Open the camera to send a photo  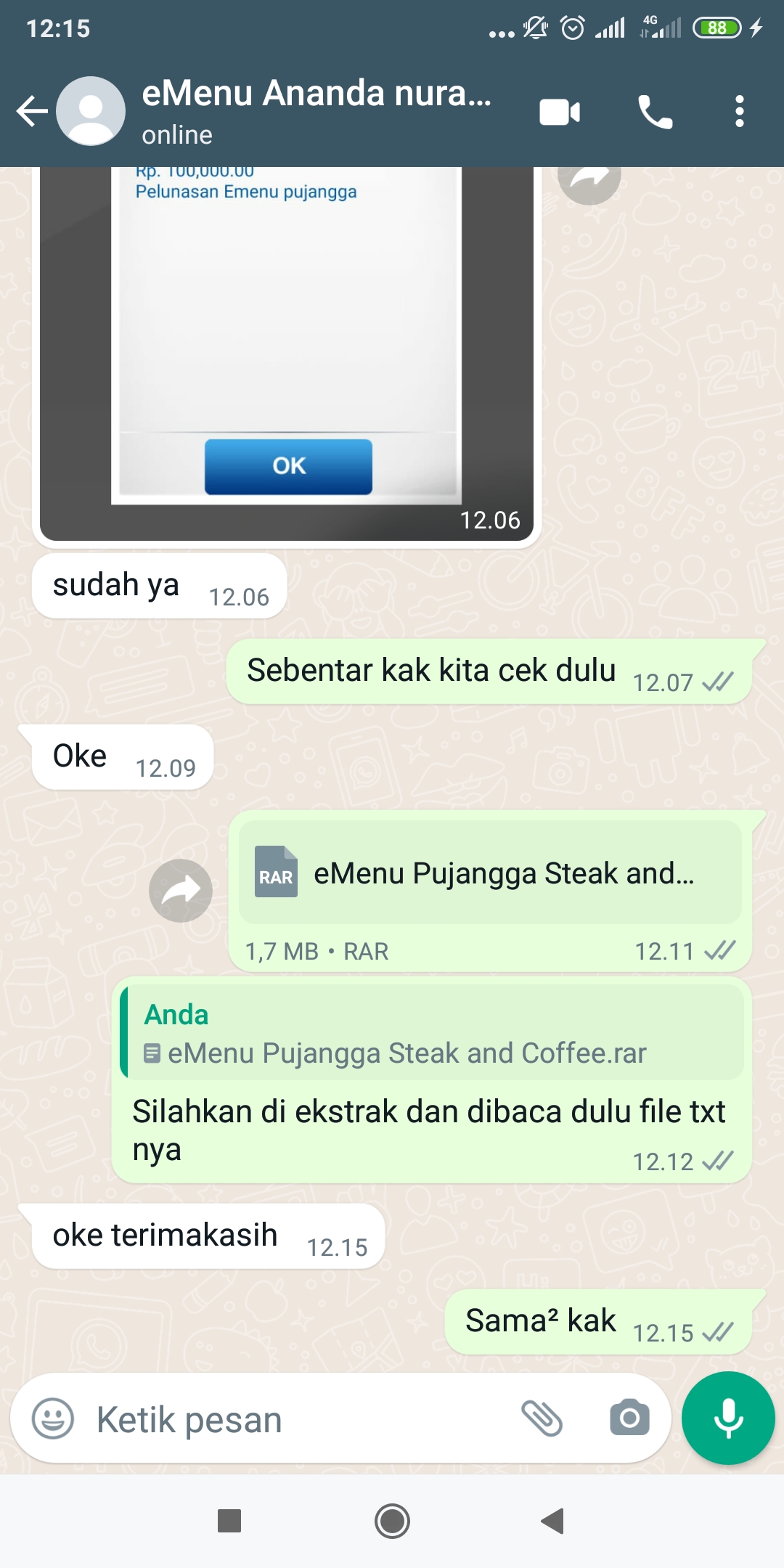click(629, 1418)
